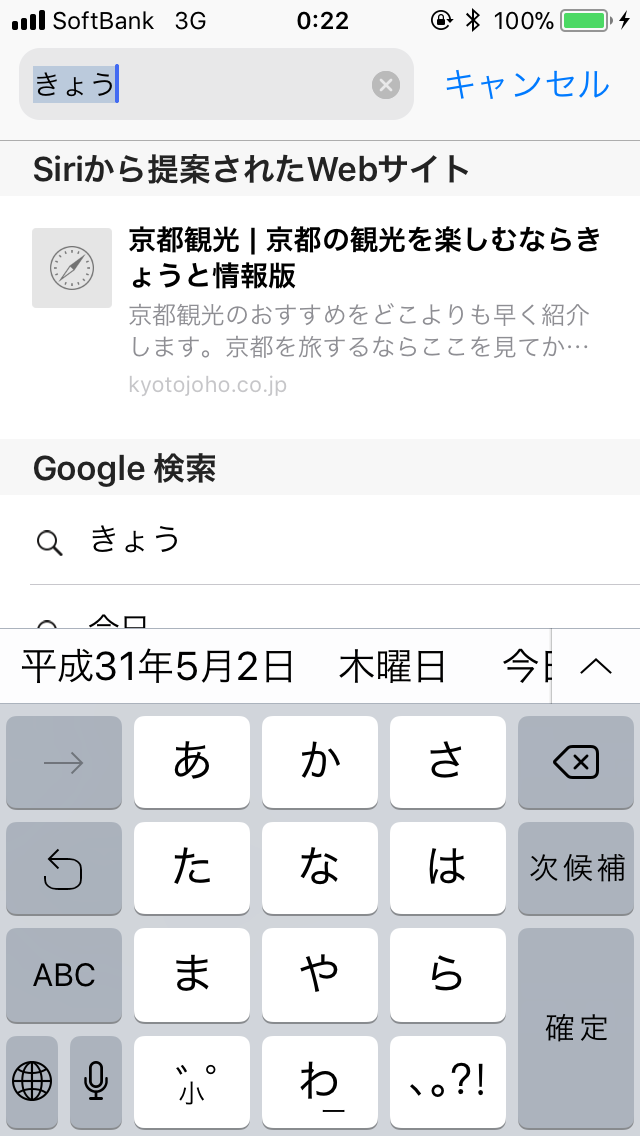Choose the 木曜日 conversion candidate
640x1136 pixels.
click(392, 667)
